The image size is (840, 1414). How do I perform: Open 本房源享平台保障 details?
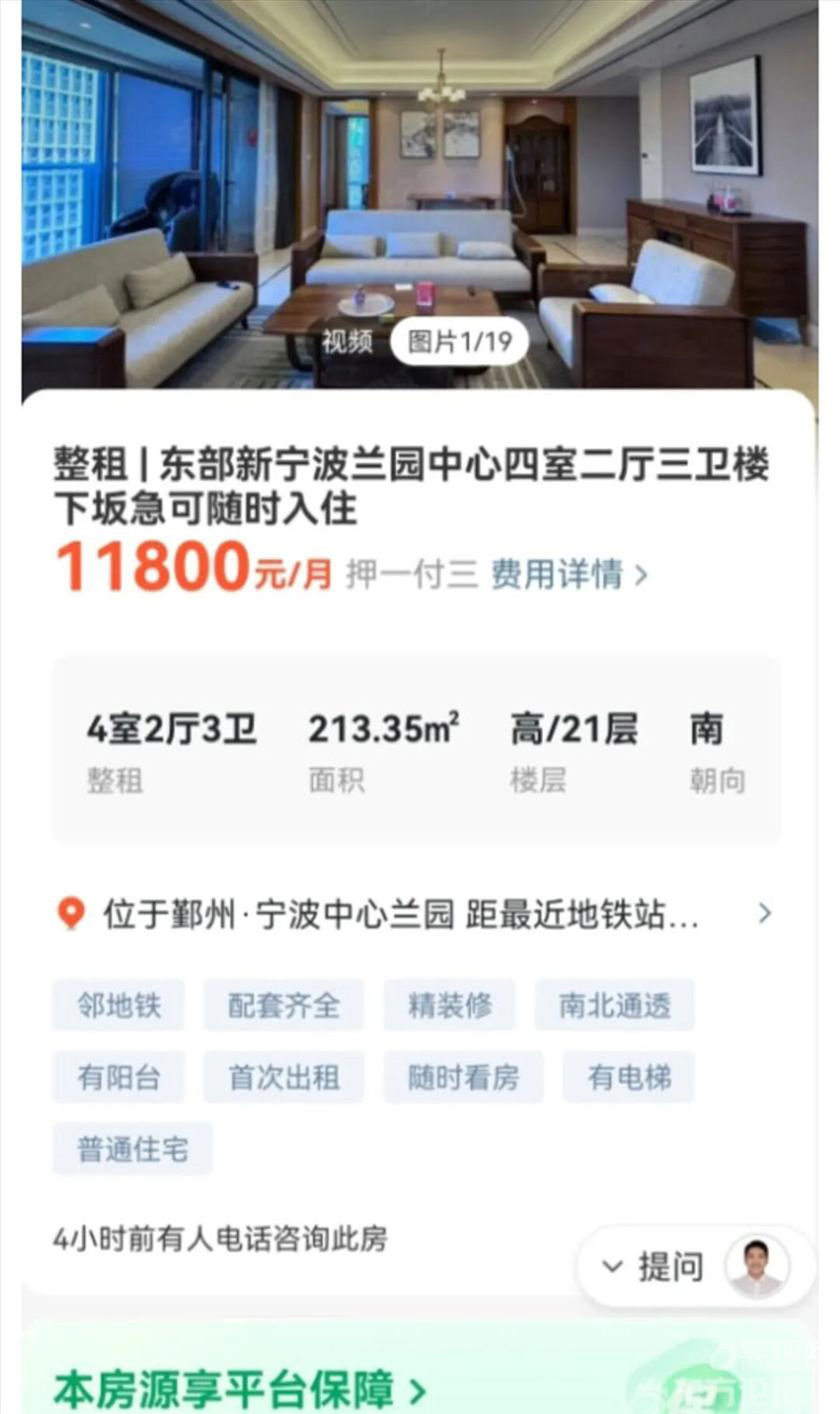pyautogui.click(x=239, y=1390)
